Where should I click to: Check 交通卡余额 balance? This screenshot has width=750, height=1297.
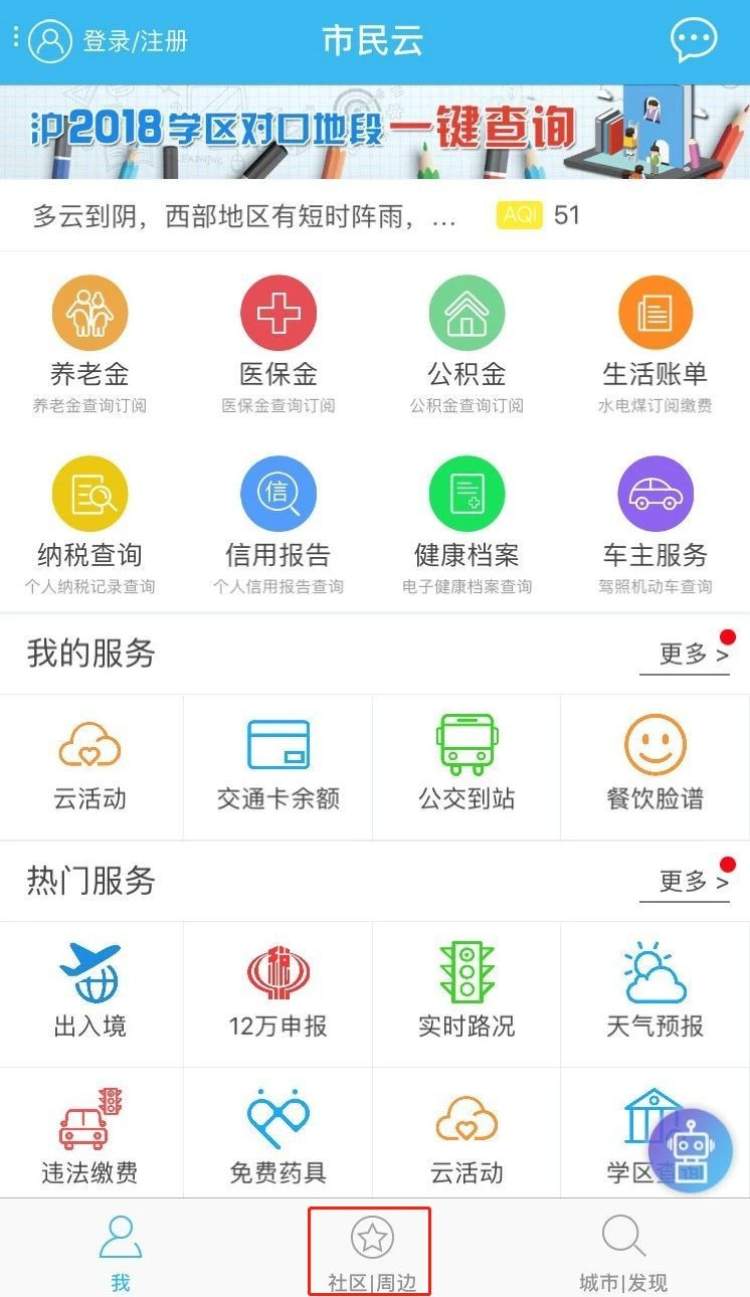tap(278, 767)
